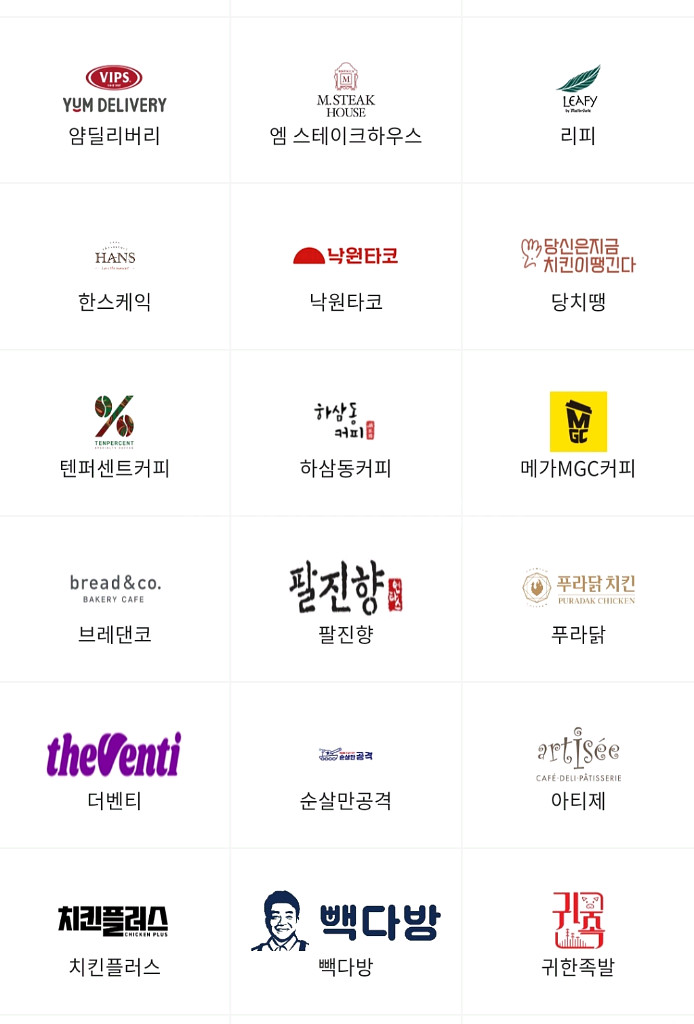694x1024 pixels.
Task: Open the 리피 brand tile
Action: (578, 102)
